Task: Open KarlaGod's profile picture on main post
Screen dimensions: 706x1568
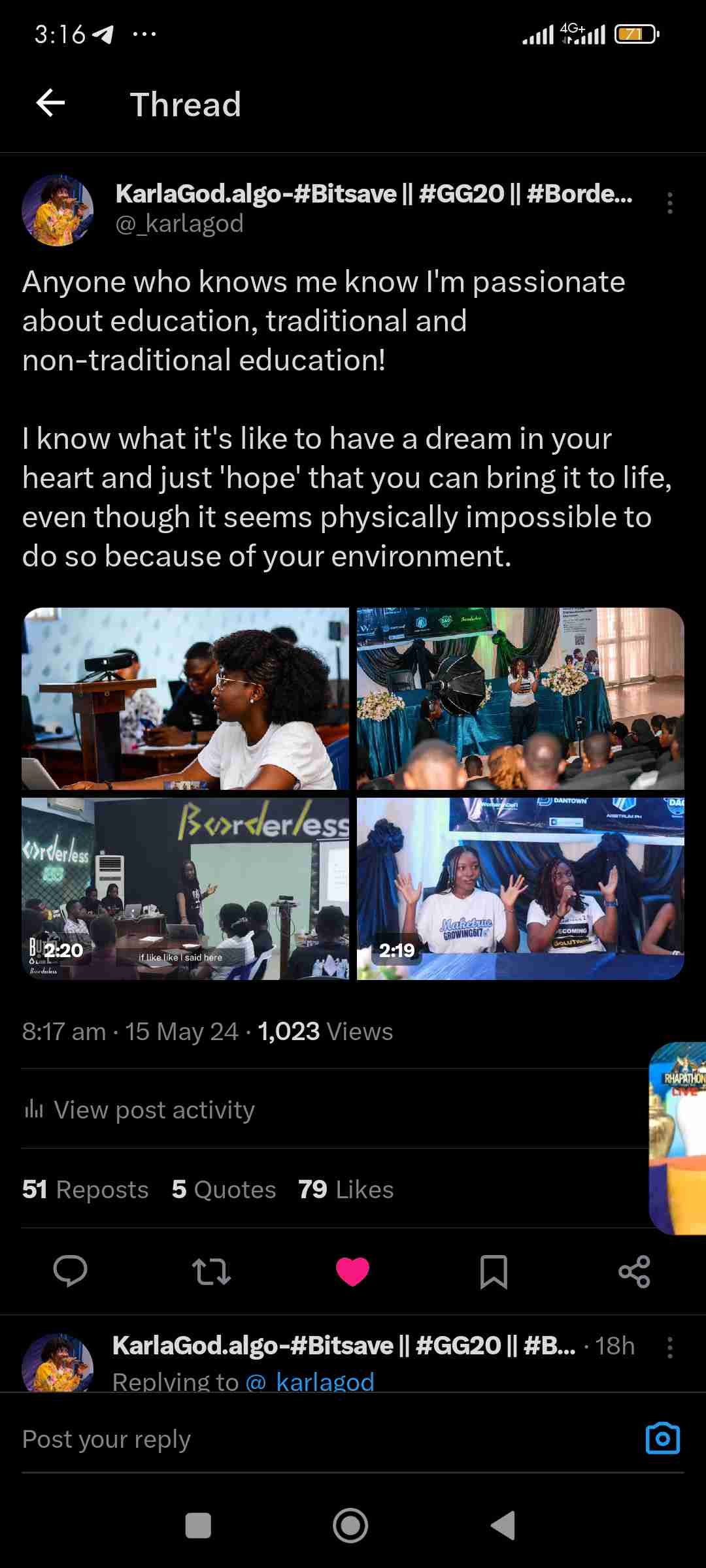Action: pos(58,210)
